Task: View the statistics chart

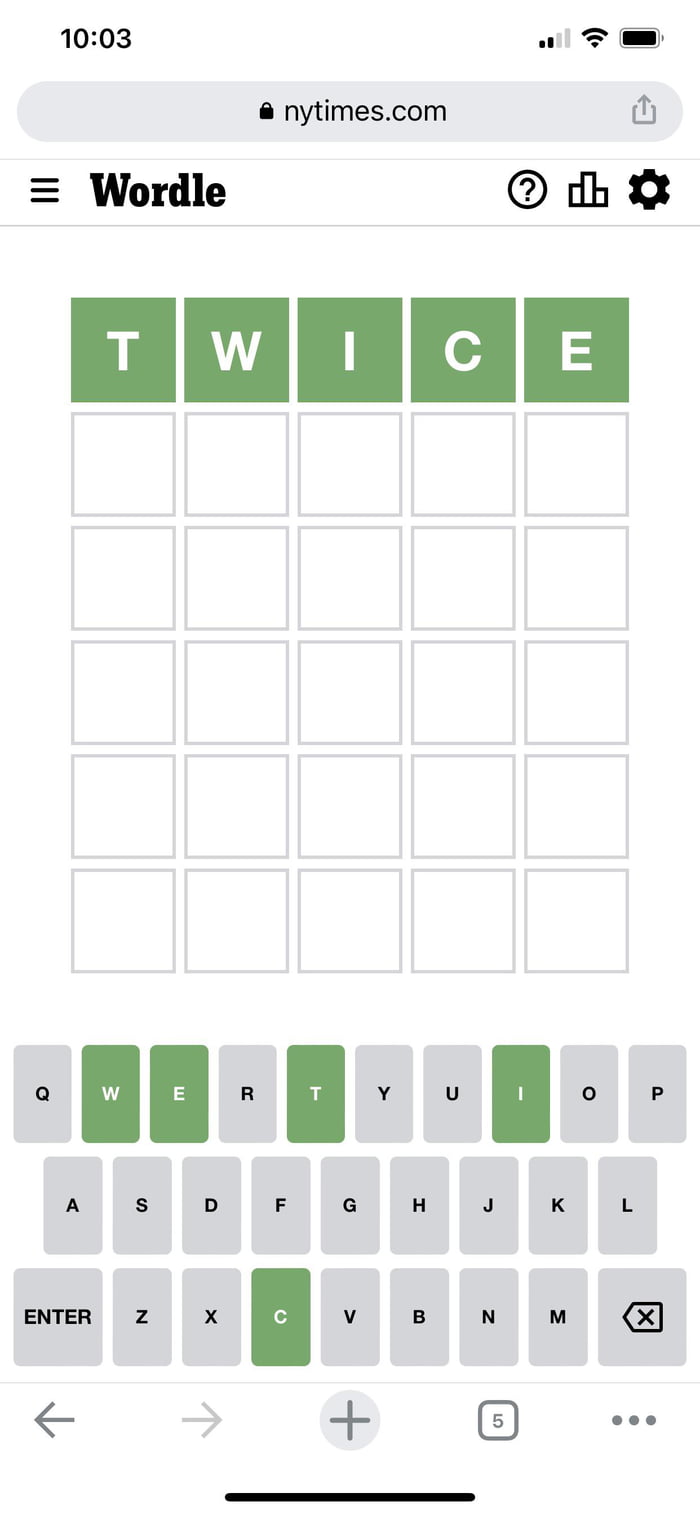Action: coord(588,189)
